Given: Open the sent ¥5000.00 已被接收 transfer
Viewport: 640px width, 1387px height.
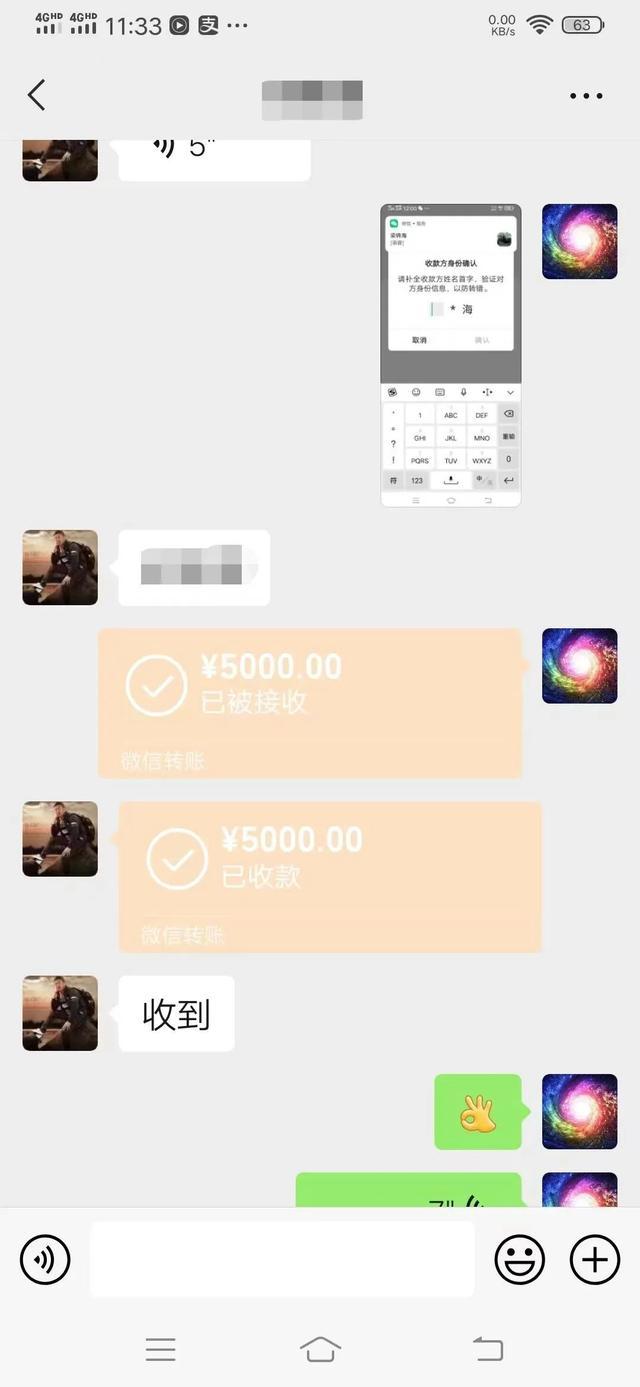Looking at the screenshot, I should pos(310,702).
